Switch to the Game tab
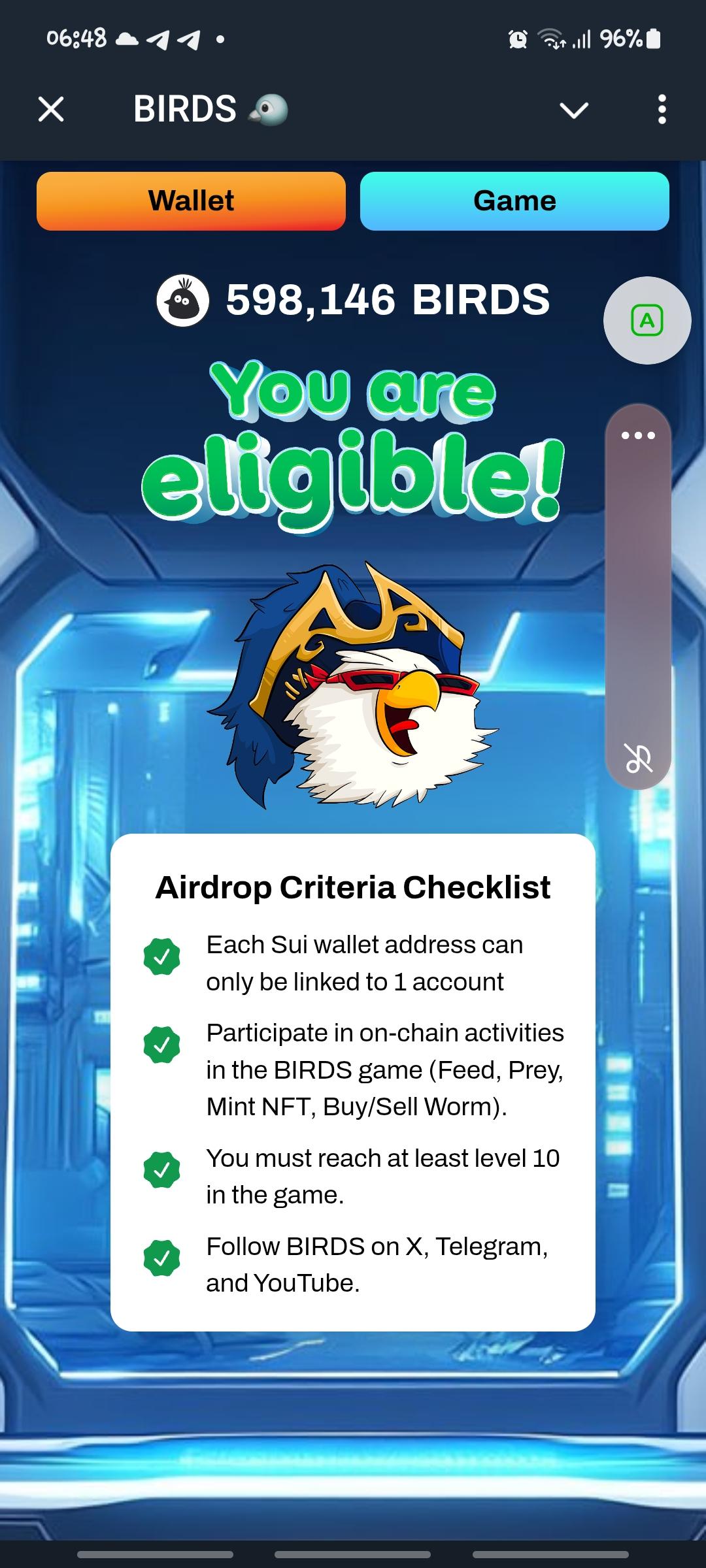The width and height of the screenshot is (706, 1568). pos(514,201)
